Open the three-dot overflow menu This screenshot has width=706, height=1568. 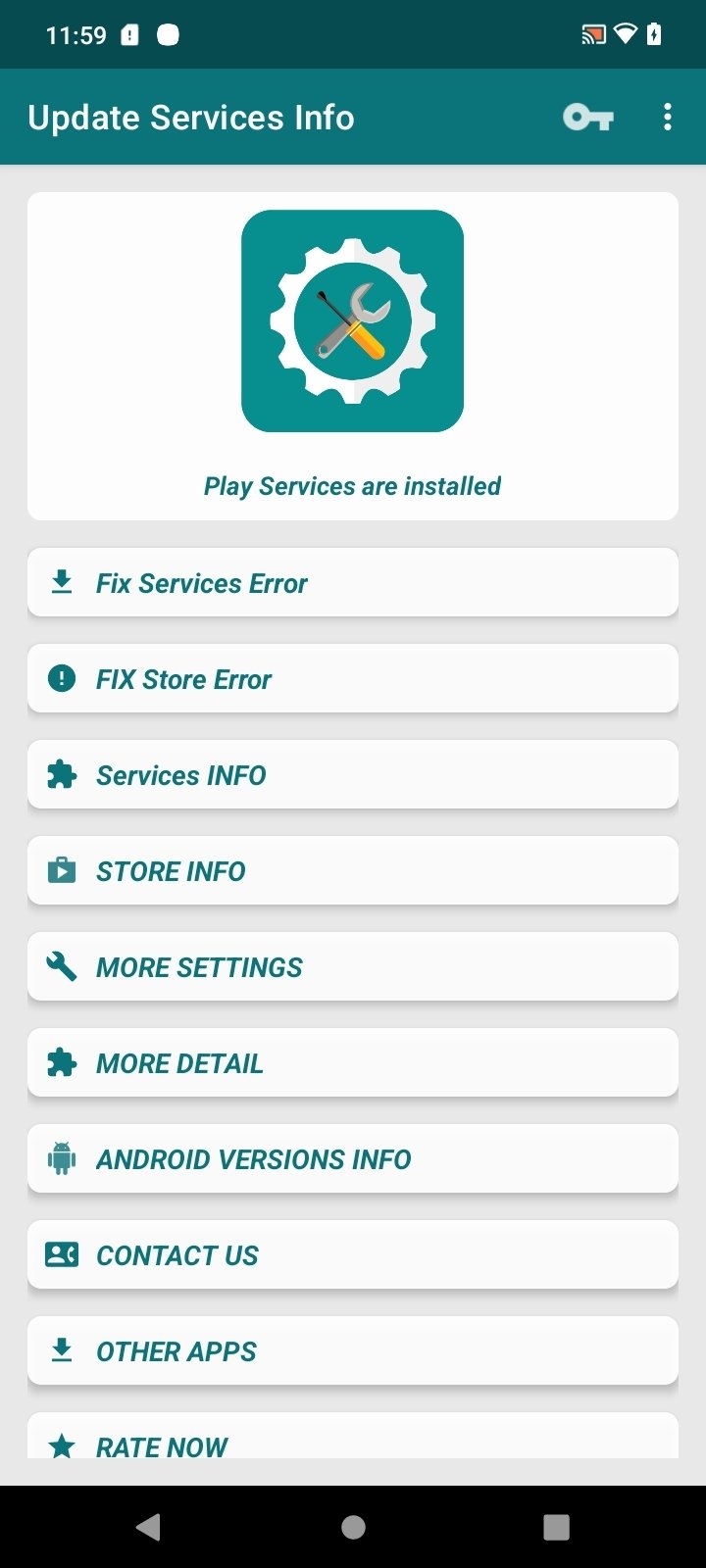pos(668,118)
